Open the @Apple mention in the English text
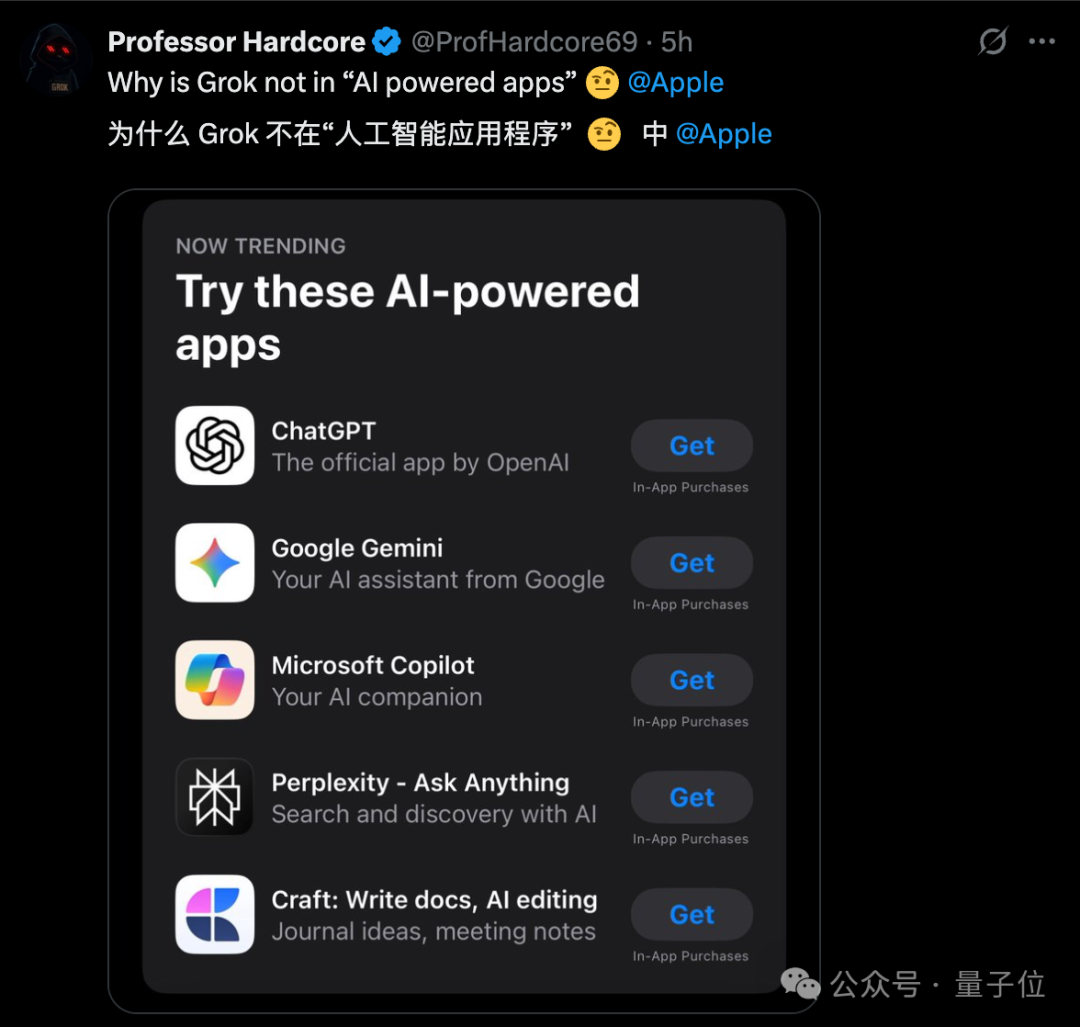 (675, 83)
